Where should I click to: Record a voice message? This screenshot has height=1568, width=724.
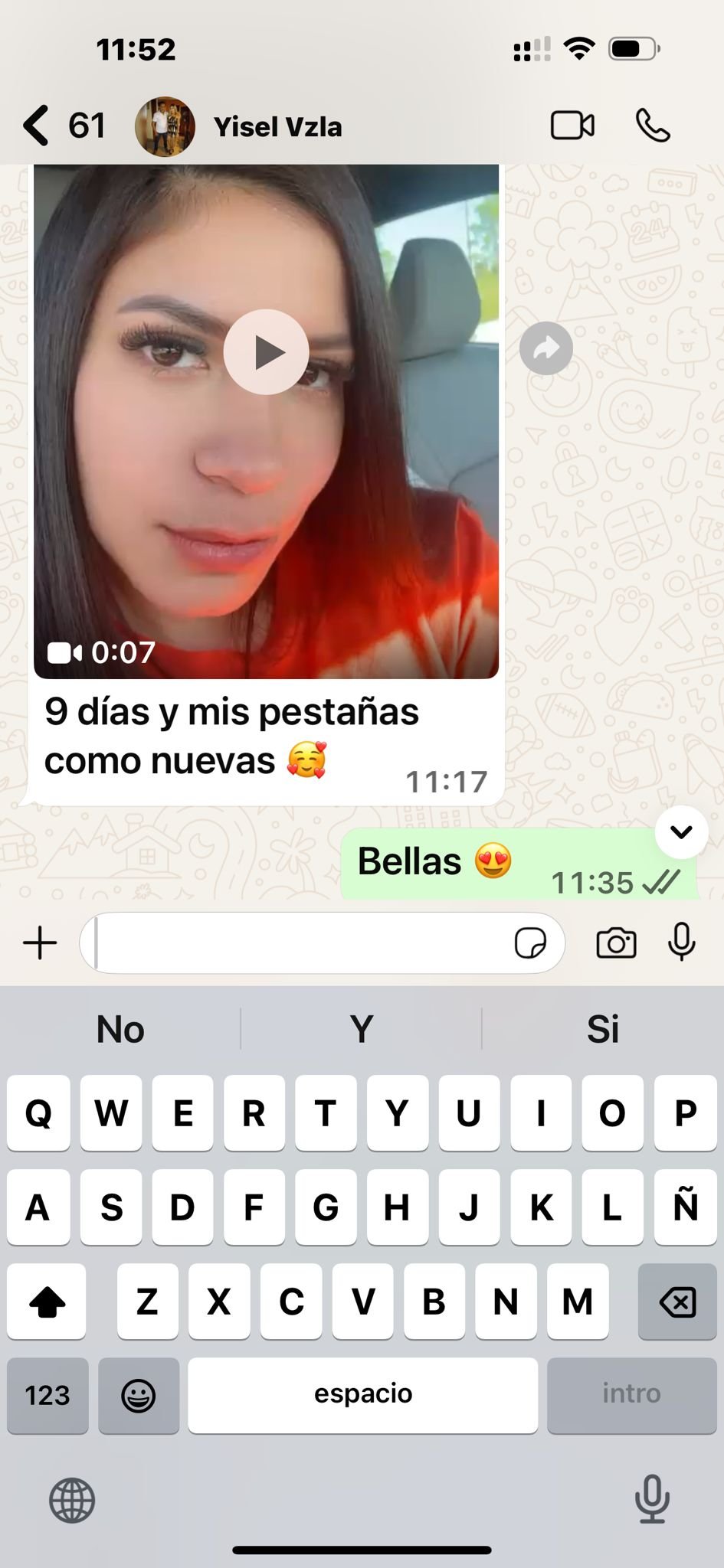681,942
